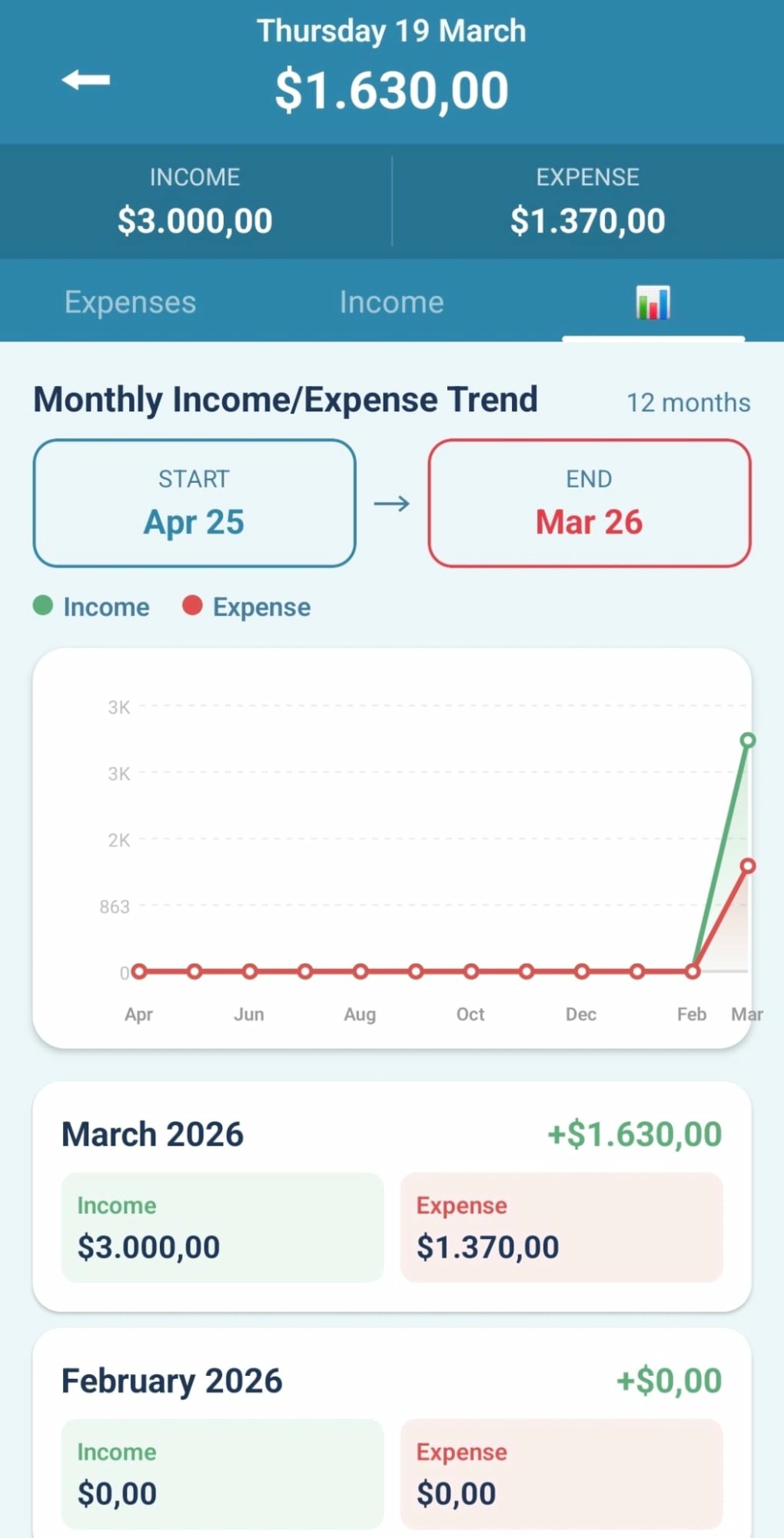
Task: Switch to the Income tab
Action: point(391,302)
